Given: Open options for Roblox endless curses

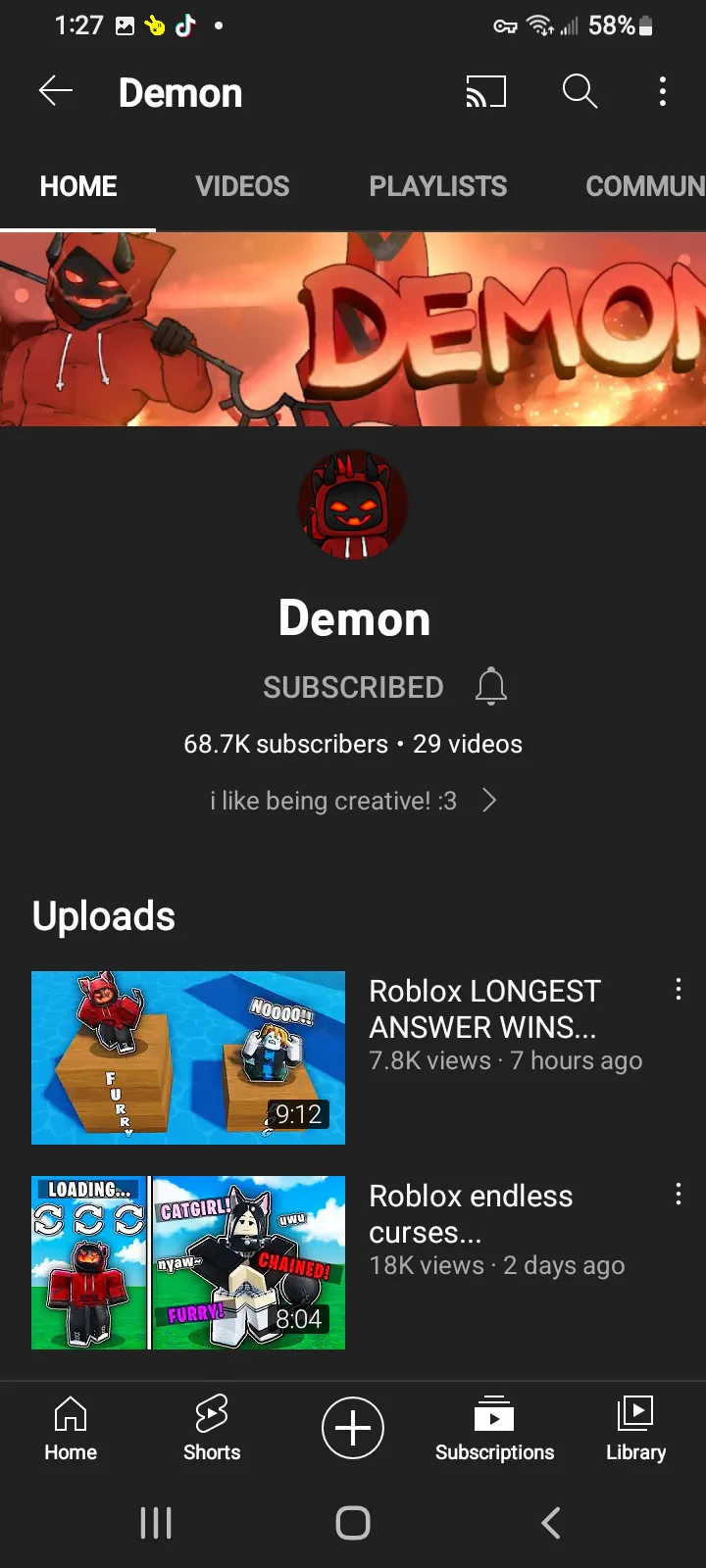Looking at the screenshot, I should 678,1195.
